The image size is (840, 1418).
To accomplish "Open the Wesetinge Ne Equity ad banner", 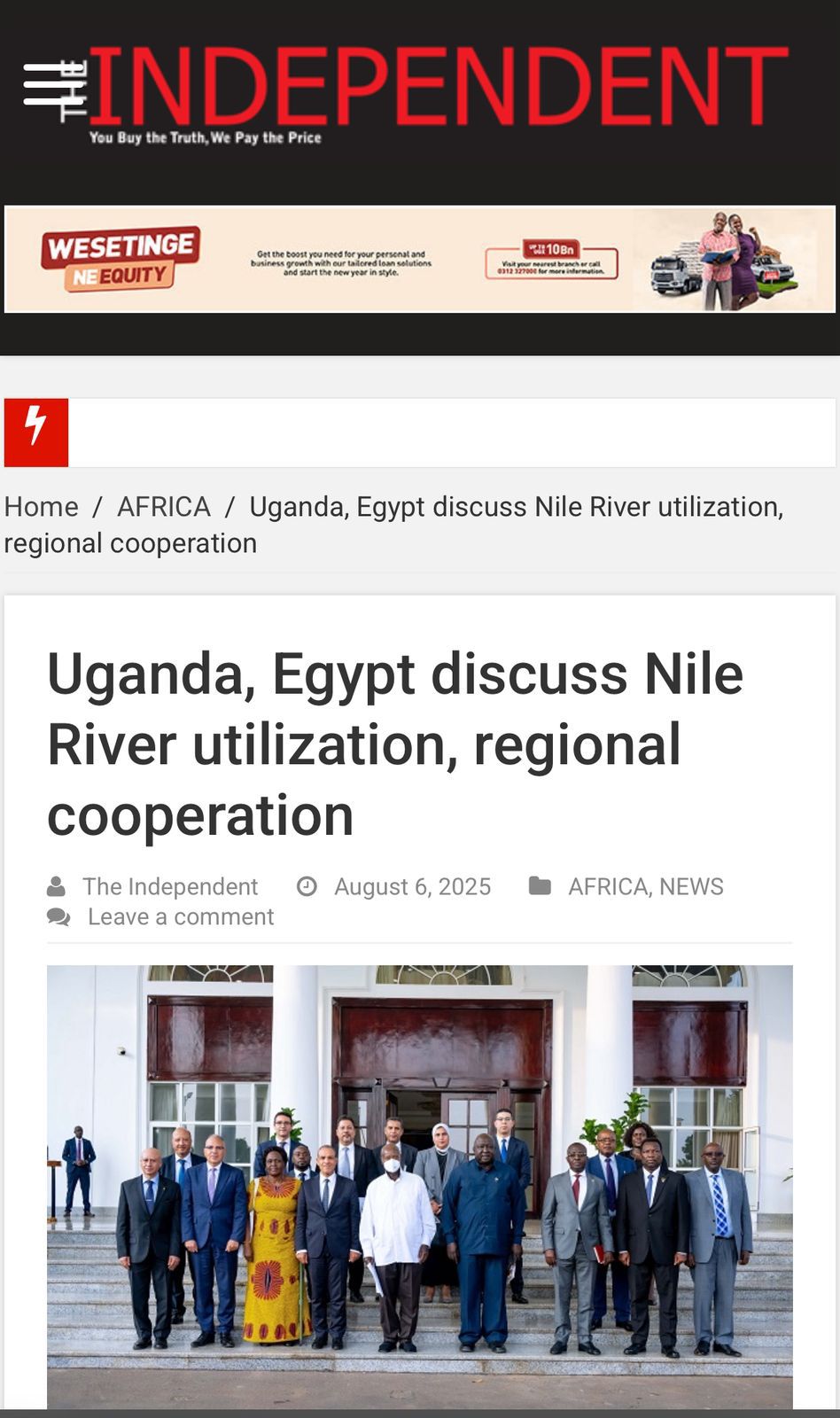I will tap(419, 260).
